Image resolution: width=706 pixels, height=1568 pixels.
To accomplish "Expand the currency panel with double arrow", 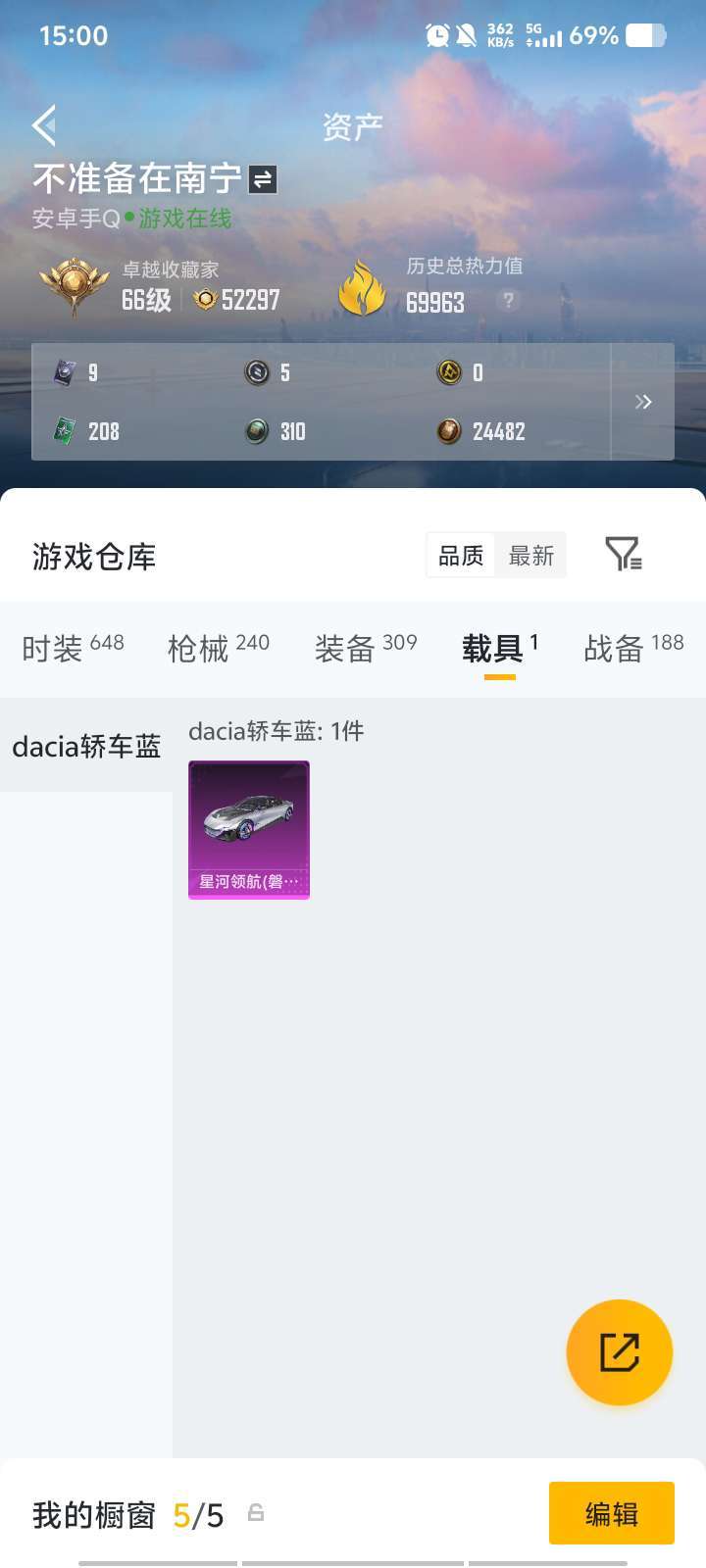I will [643, 402].
